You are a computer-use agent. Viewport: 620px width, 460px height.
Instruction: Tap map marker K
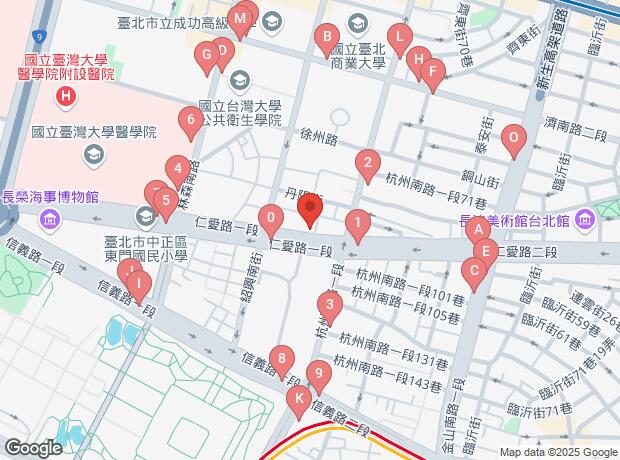click(x=297, y=400)
